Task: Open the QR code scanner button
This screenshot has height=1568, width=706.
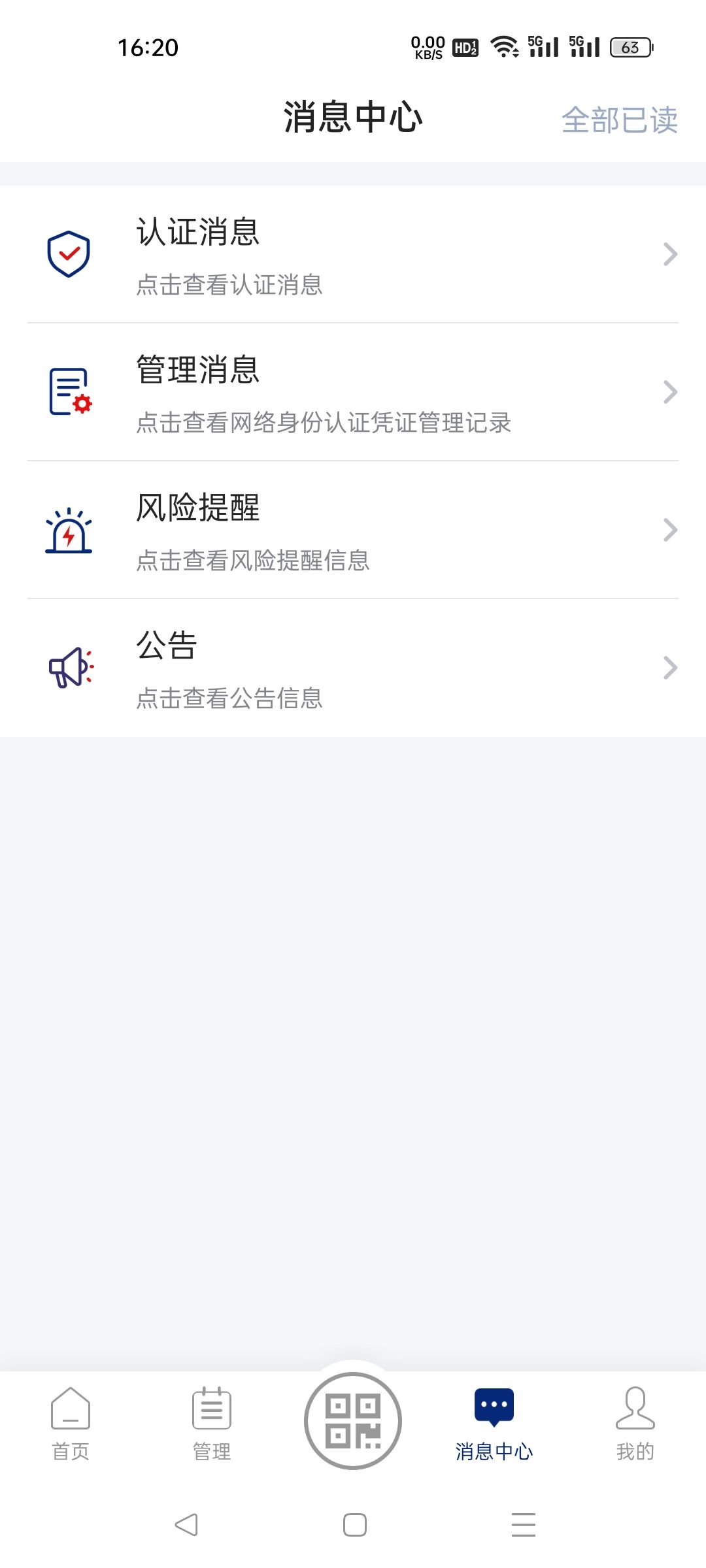Action: [353, 1420]
